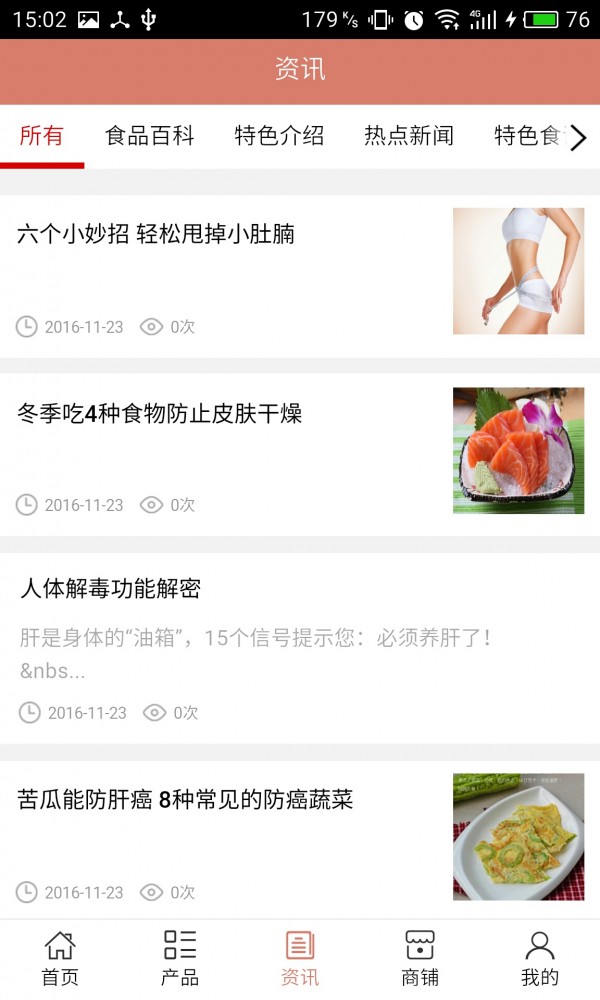Open the 人体解毒功能解密 article

point(111,589)
